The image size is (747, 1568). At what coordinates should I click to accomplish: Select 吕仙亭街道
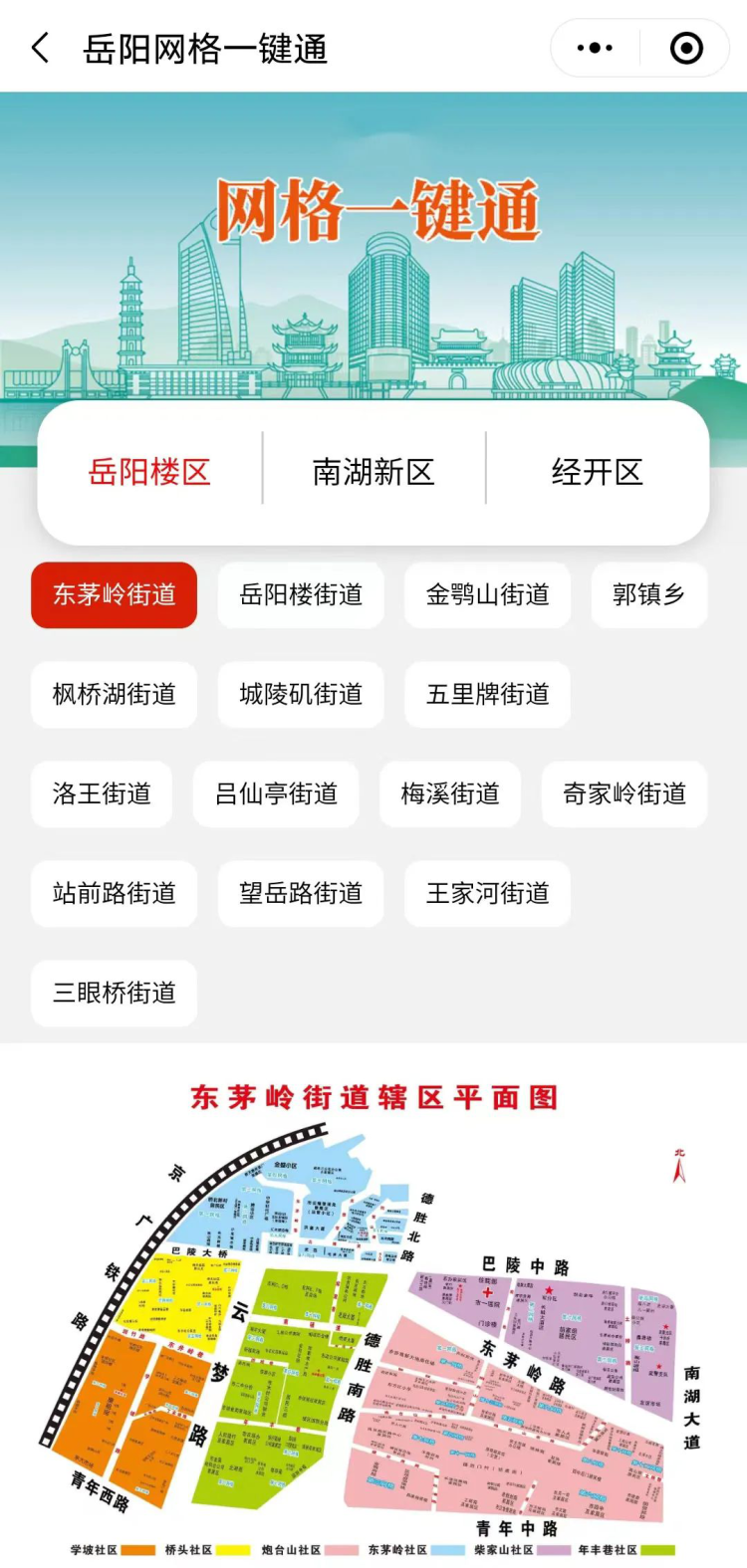point(276,793)
